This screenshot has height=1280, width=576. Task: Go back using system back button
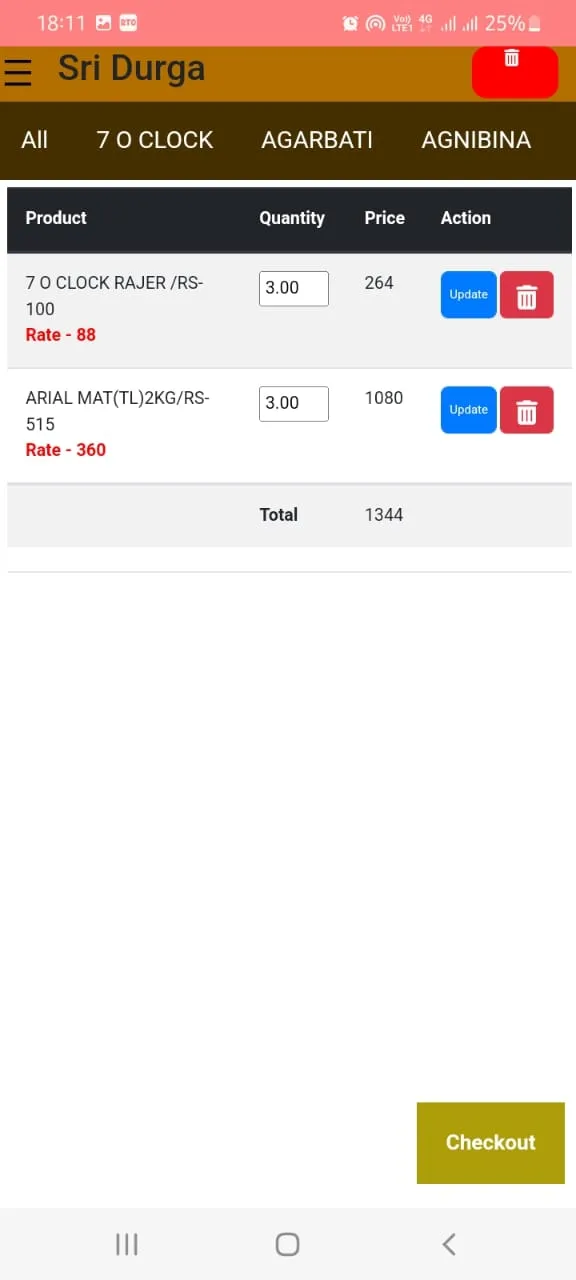(x=449, y=1244)
